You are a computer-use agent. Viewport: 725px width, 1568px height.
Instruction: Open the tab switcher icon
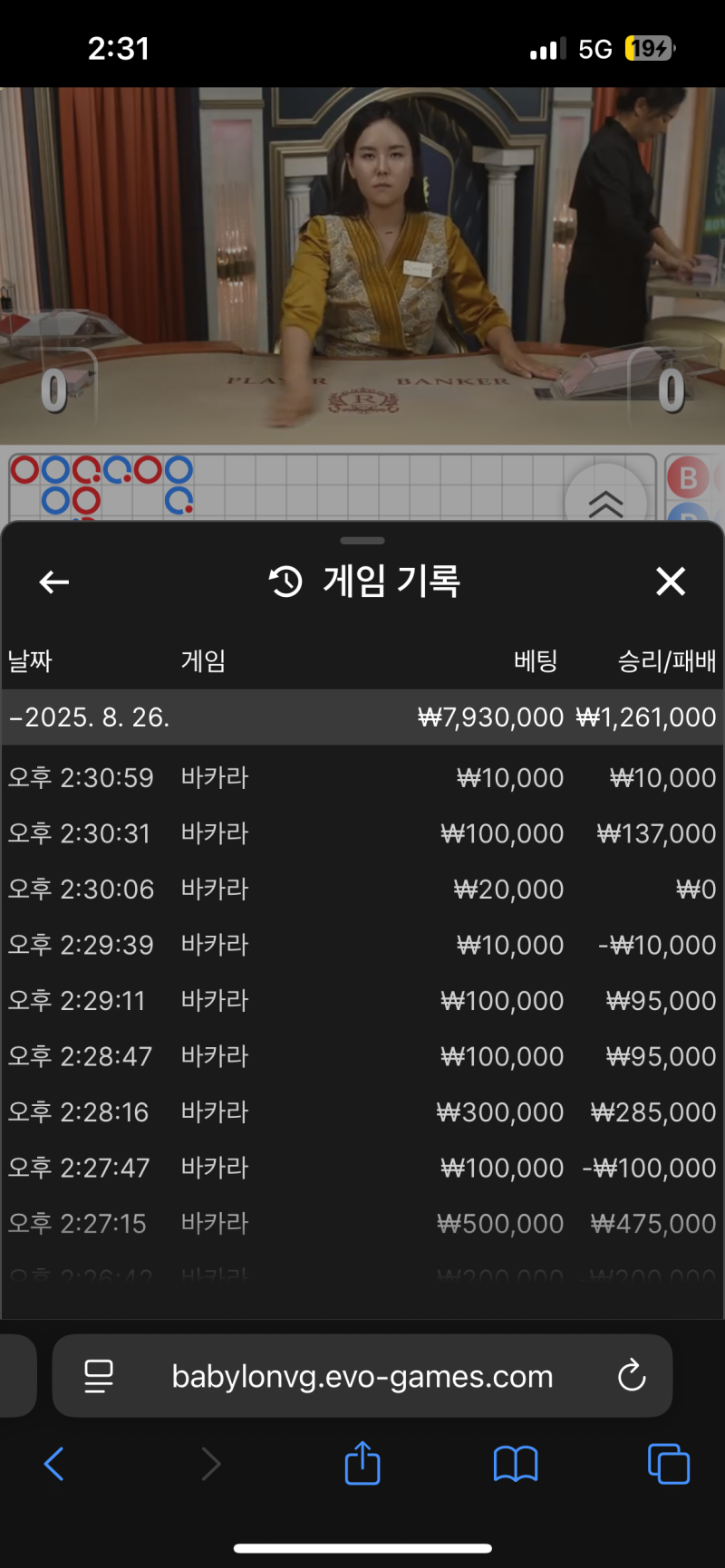[x=669, y=1464]
